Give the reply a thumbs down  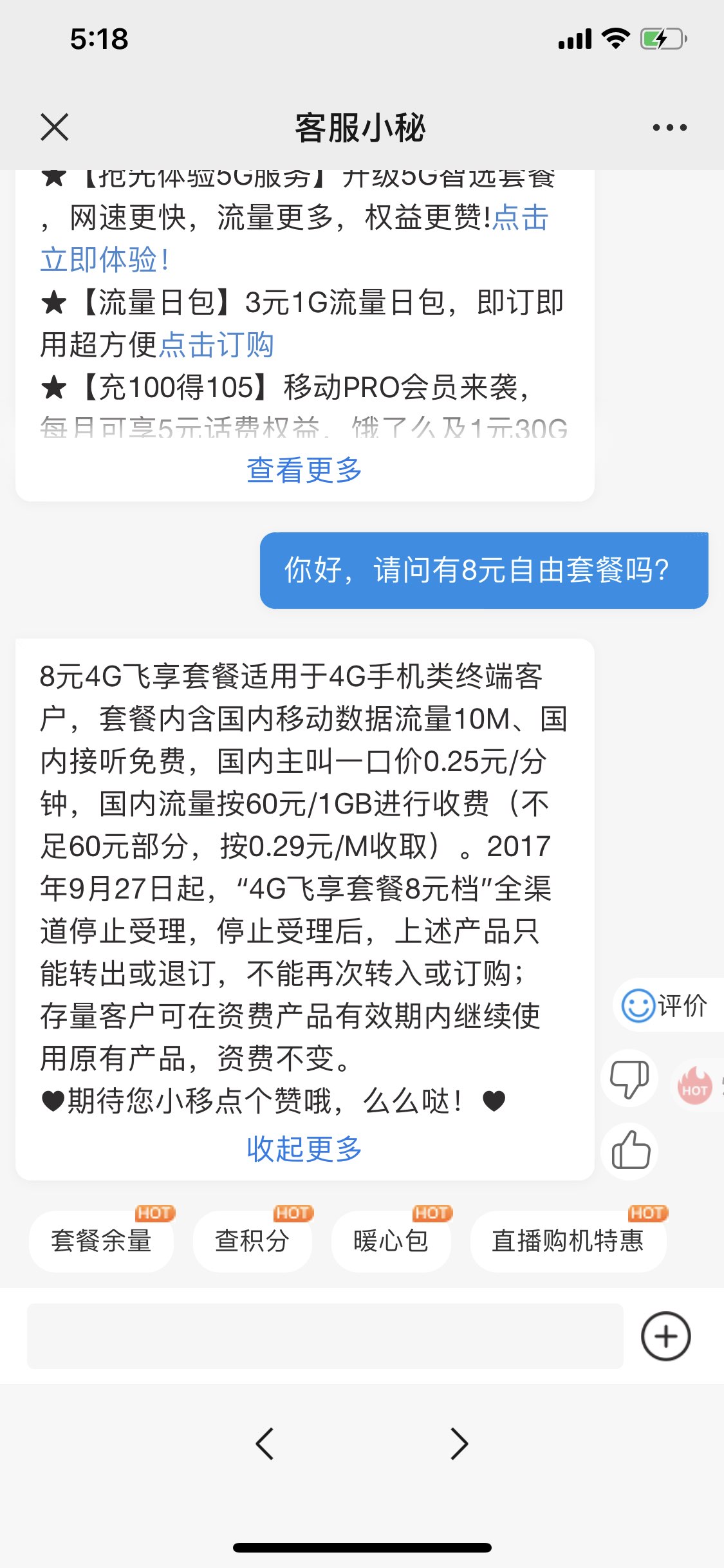click(x=629, y=1079)
